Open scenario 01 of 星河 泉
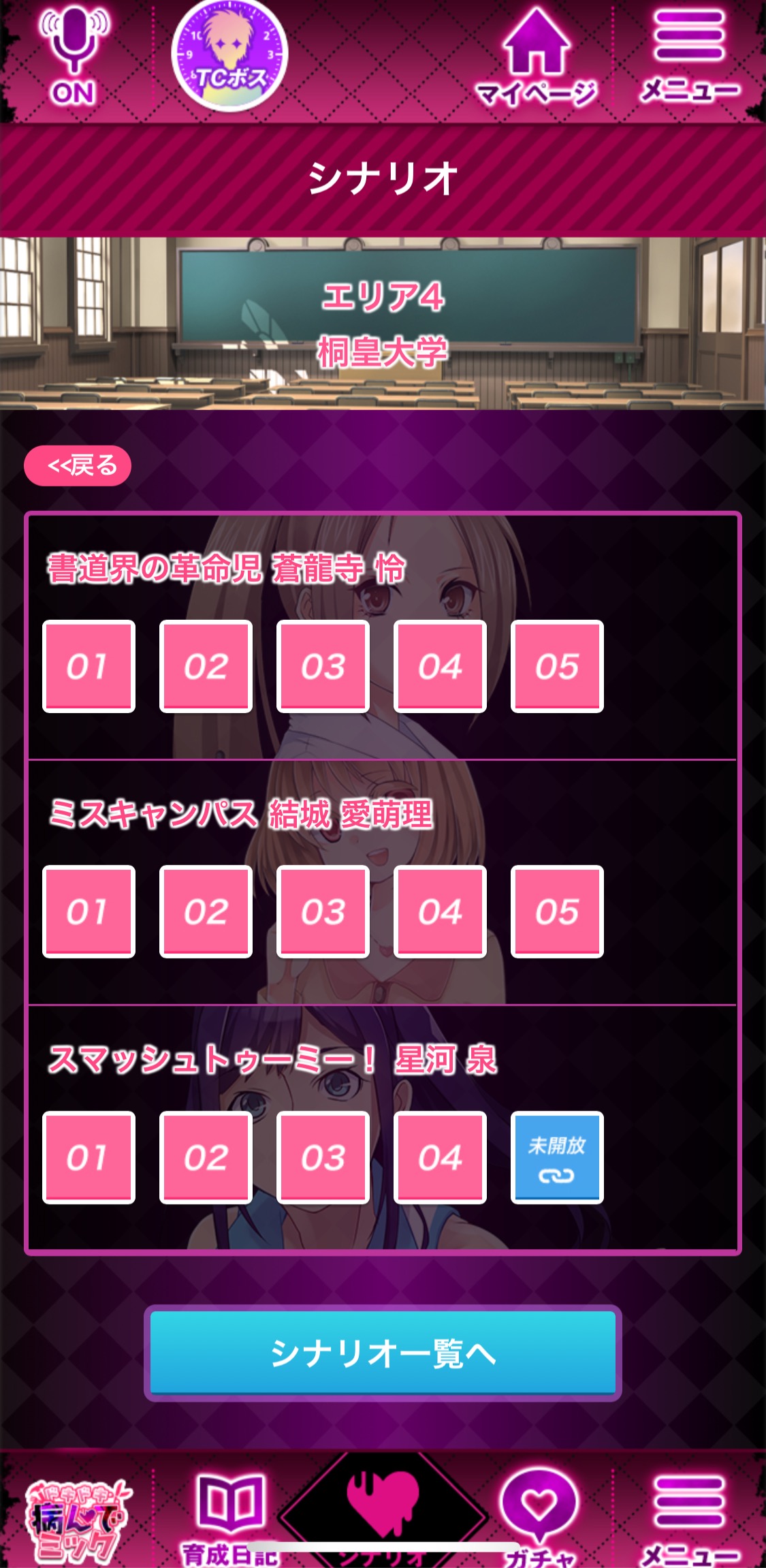 pyautogui.click(x=89, y=1157)
